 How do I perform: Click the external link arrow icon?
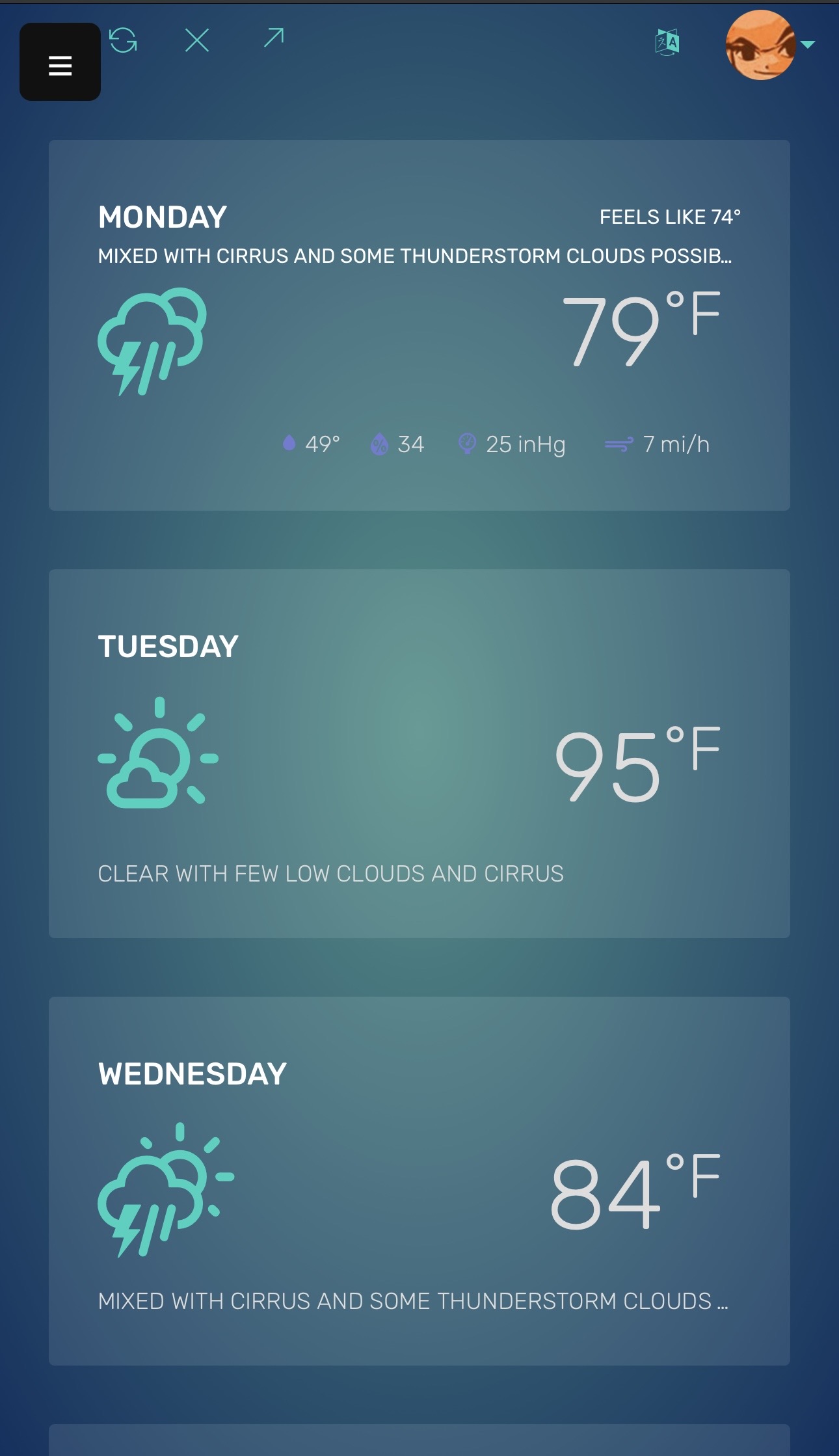click(x=273, y=39)
